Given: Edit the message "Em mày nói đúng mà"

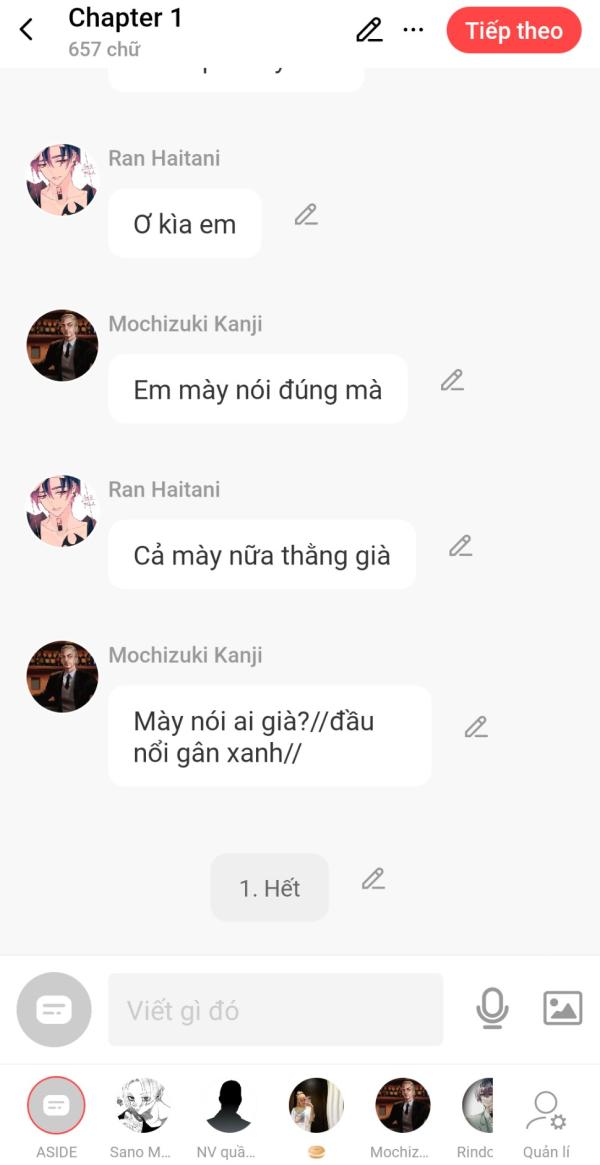Looking at the screenshot, I should (x=452, y=380).
